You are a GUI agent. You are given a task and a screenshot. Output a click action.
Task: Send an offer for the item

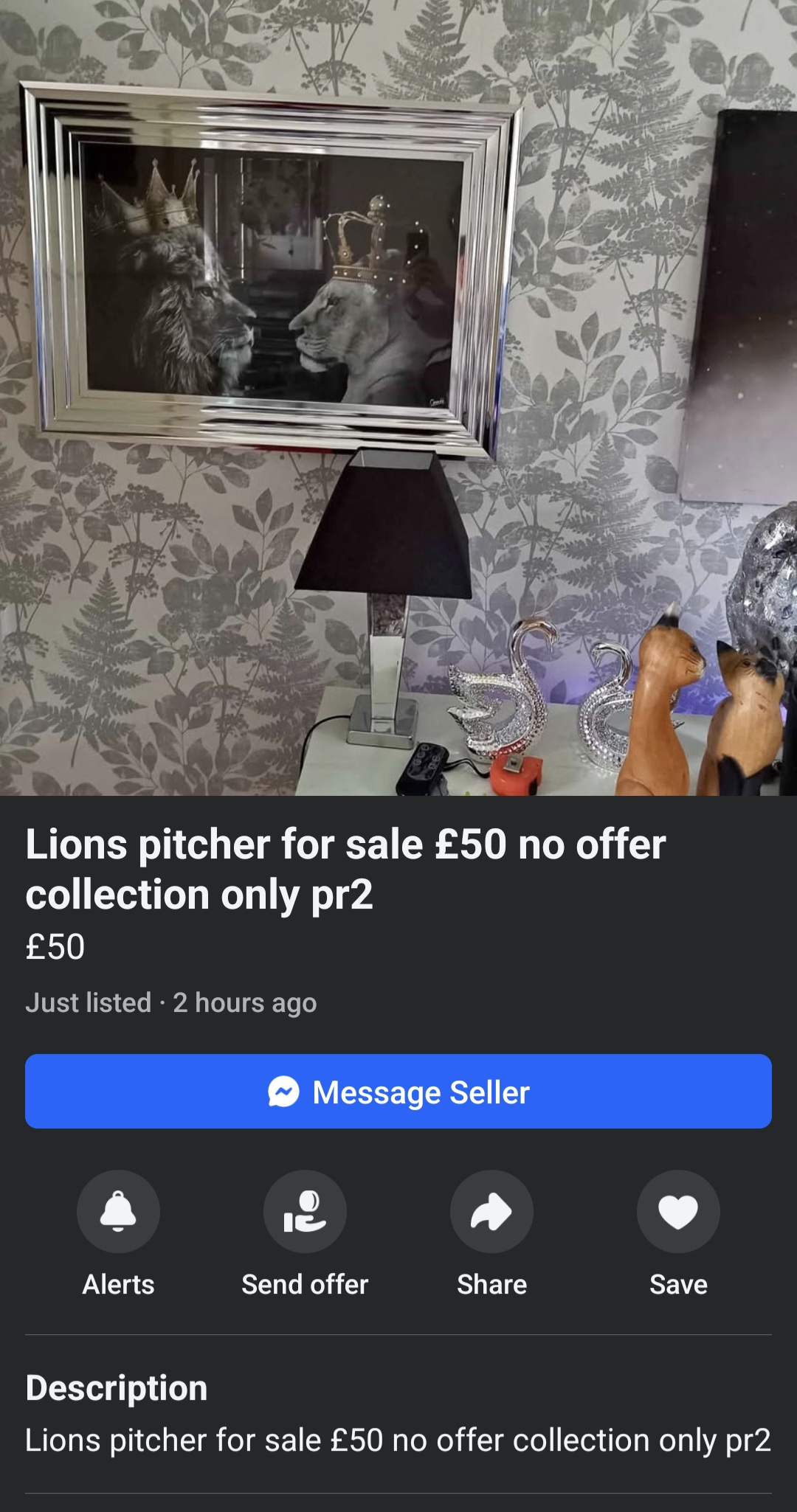click(x=305, y=1211)
